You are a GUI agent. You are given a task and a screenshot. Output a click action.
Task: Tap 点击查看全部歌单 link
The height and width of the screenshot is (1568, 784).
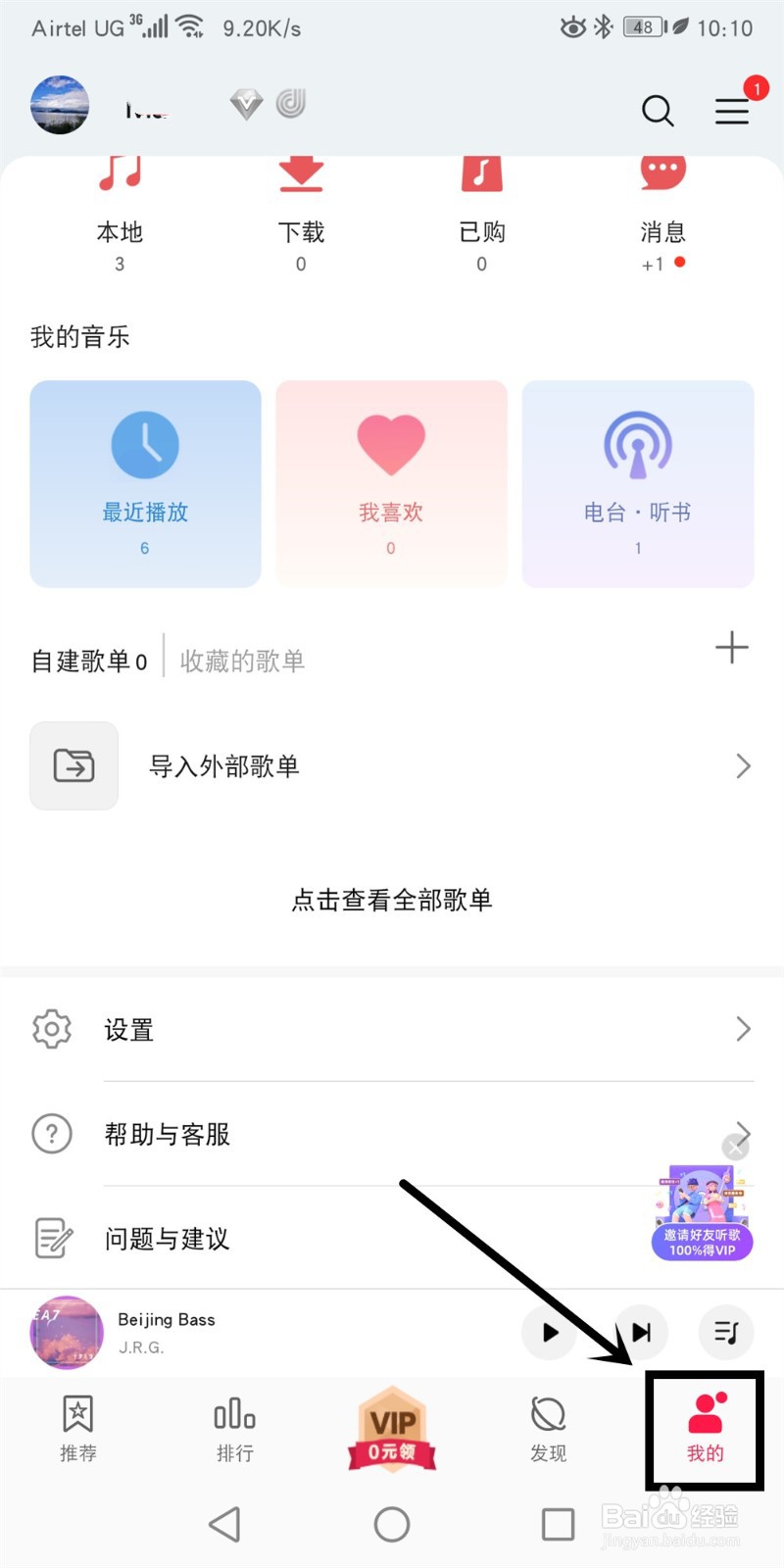392,900
